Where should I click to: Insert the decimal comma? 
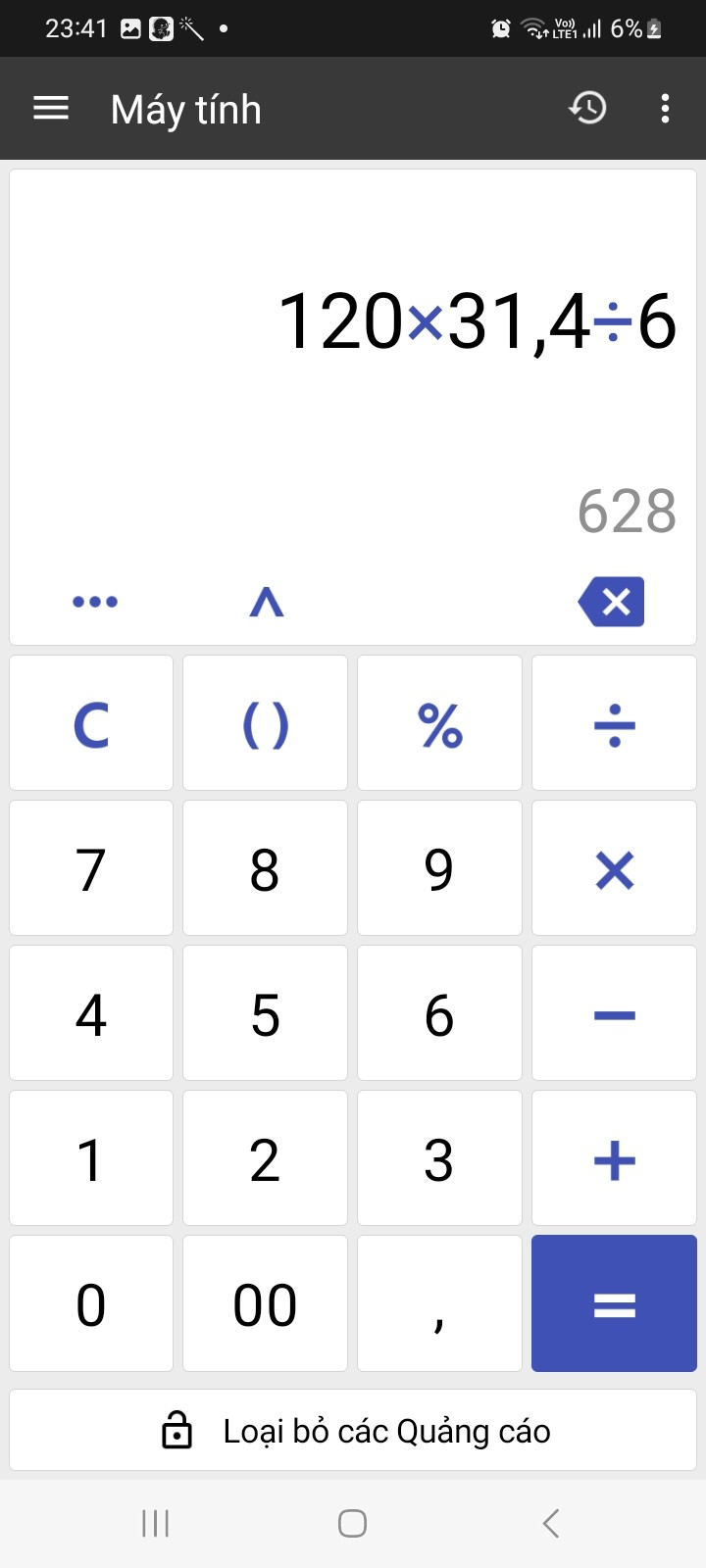pyautogui.click(x=439, y=1303)
